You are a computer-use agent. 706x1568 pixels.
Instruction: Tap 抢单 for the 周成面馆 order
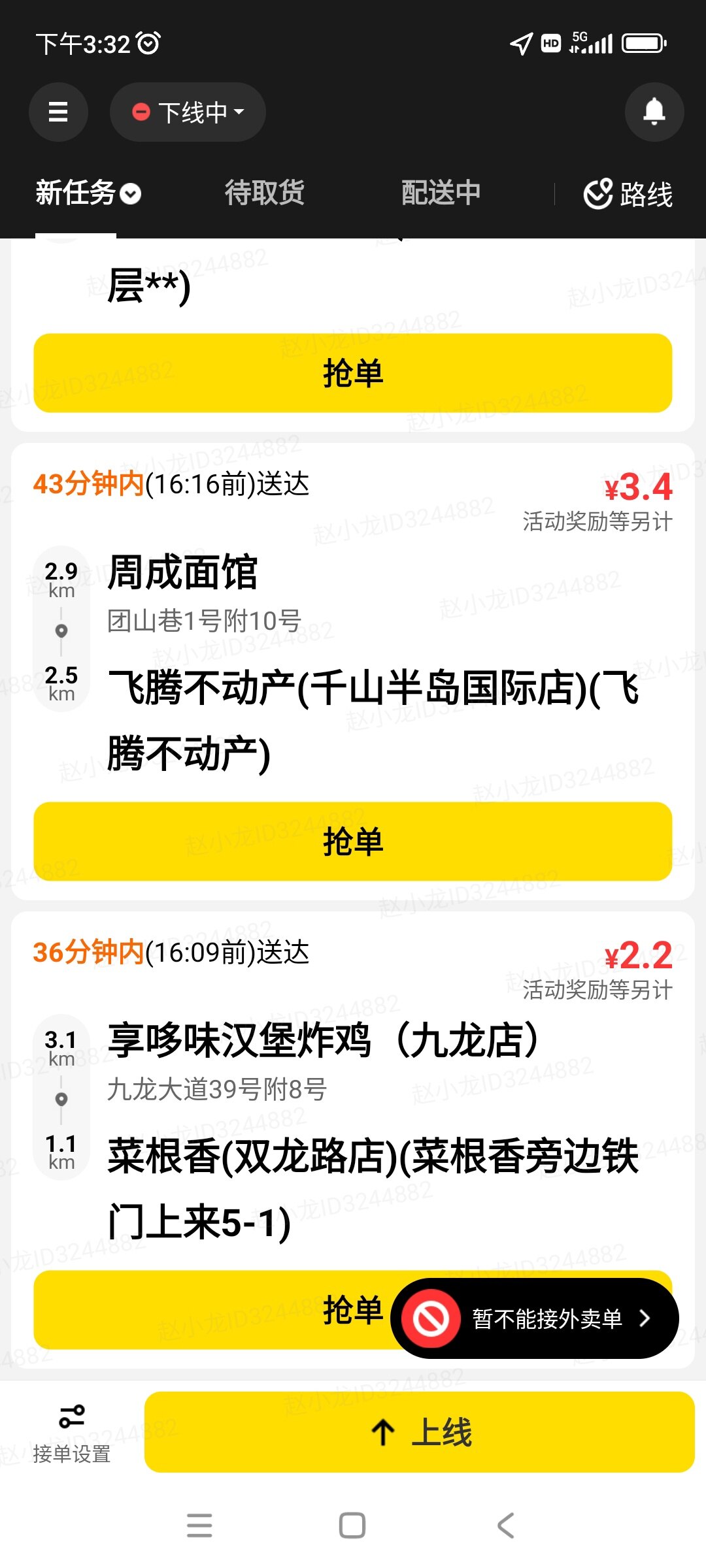[x=353, y=841]
